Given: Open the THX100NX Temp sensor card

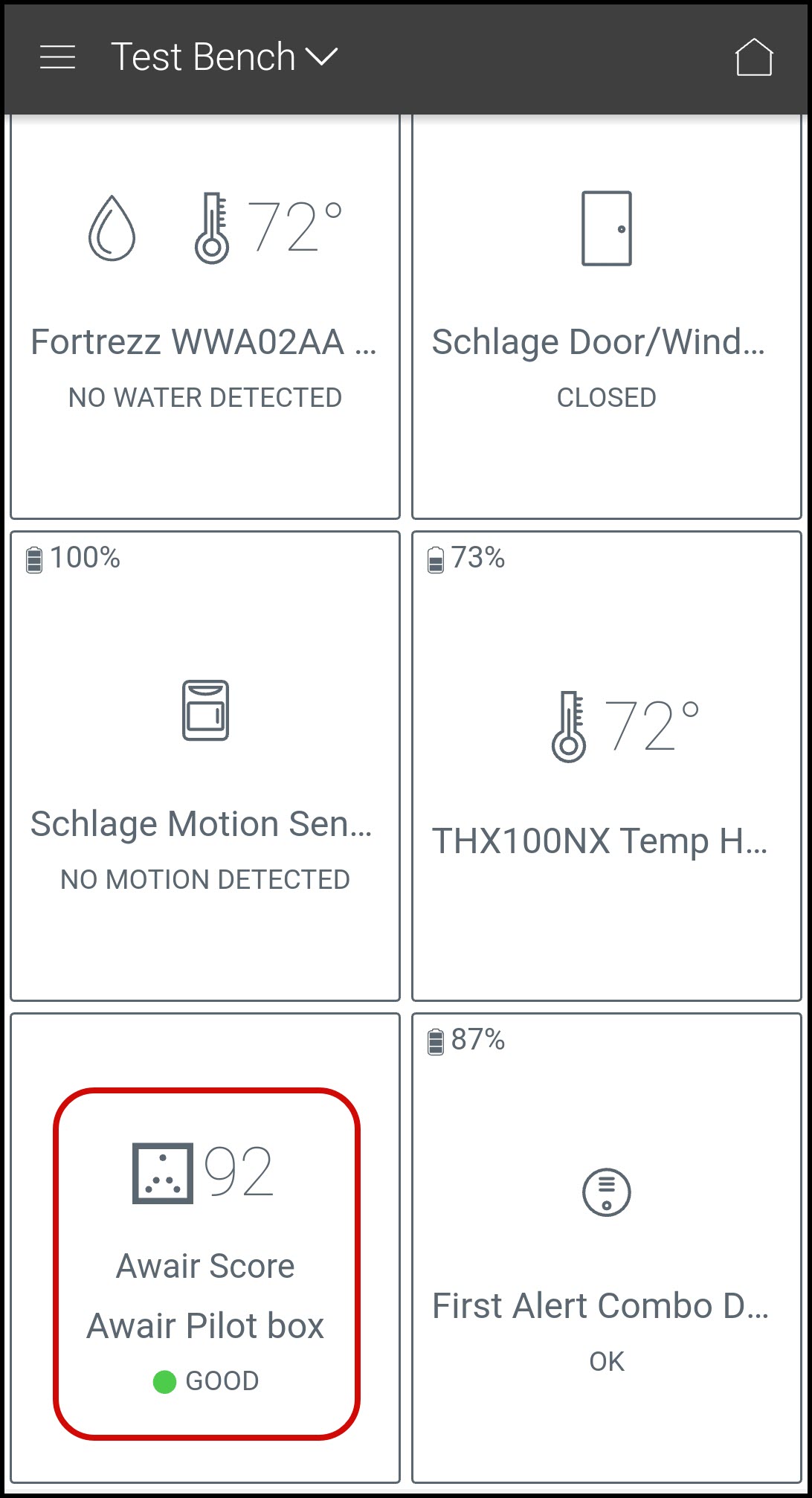Looking at the screenshot, I should 606,766.
